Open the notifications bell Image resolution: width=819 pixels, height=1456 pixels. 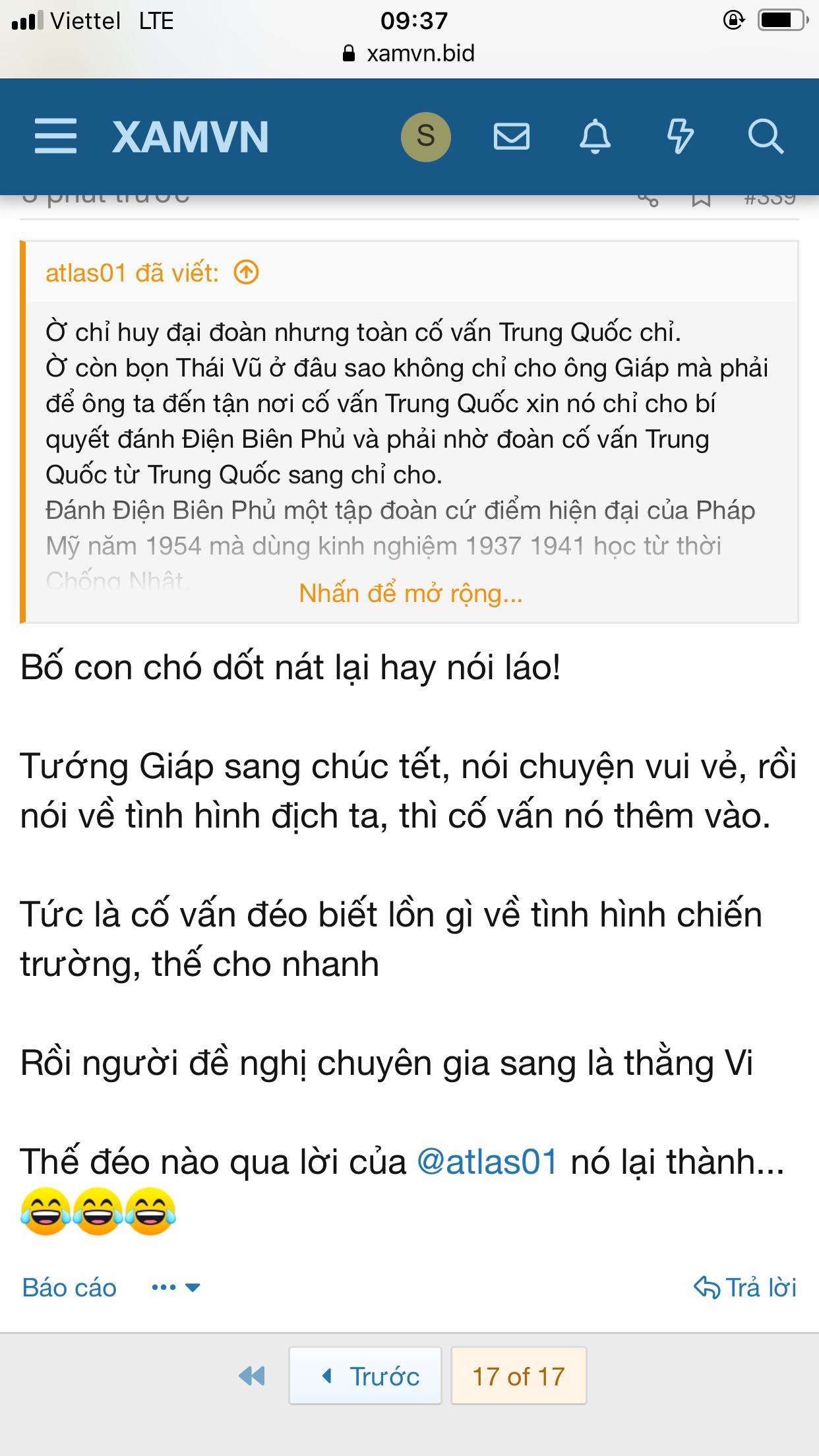tap(595, 136)
